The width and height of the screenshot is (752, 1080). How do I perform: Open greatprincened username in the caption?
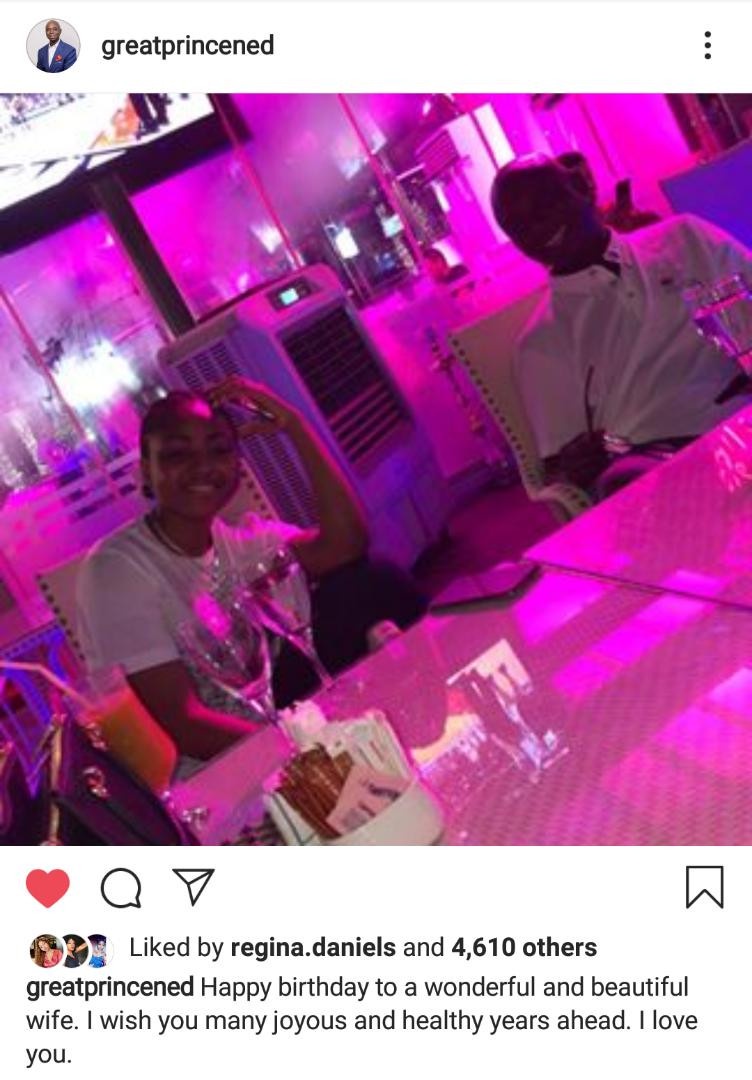pos(110,988)
